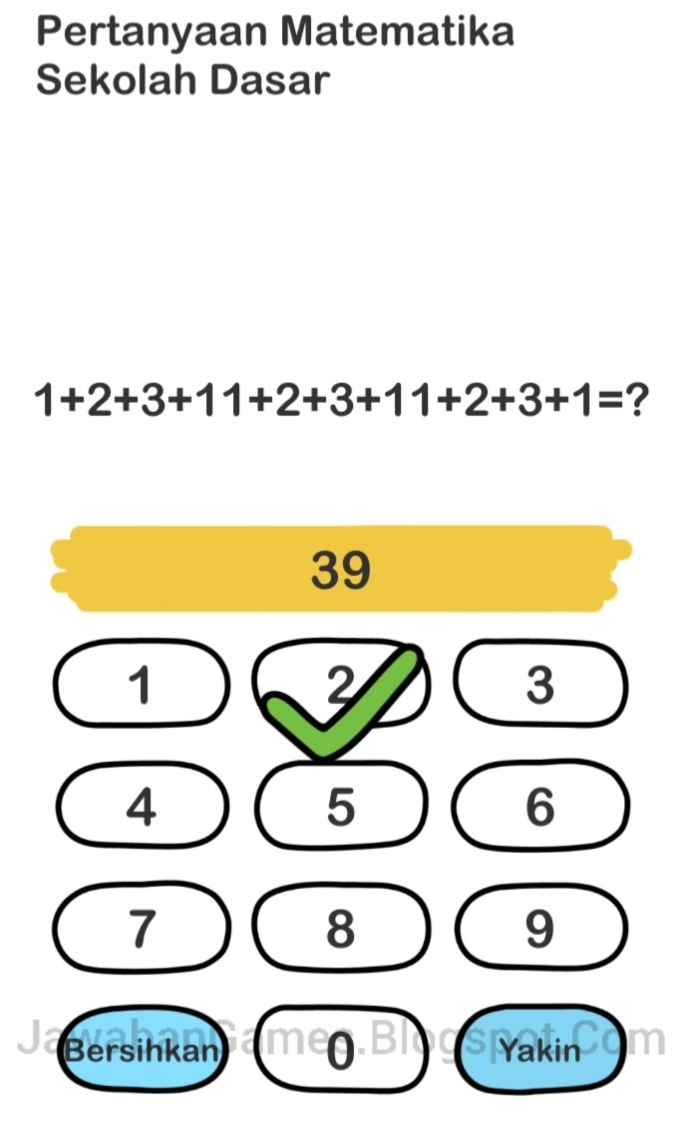683x1144 pixels.
Task: Enter digit 6 on the keypad
Action: (540, 807)
